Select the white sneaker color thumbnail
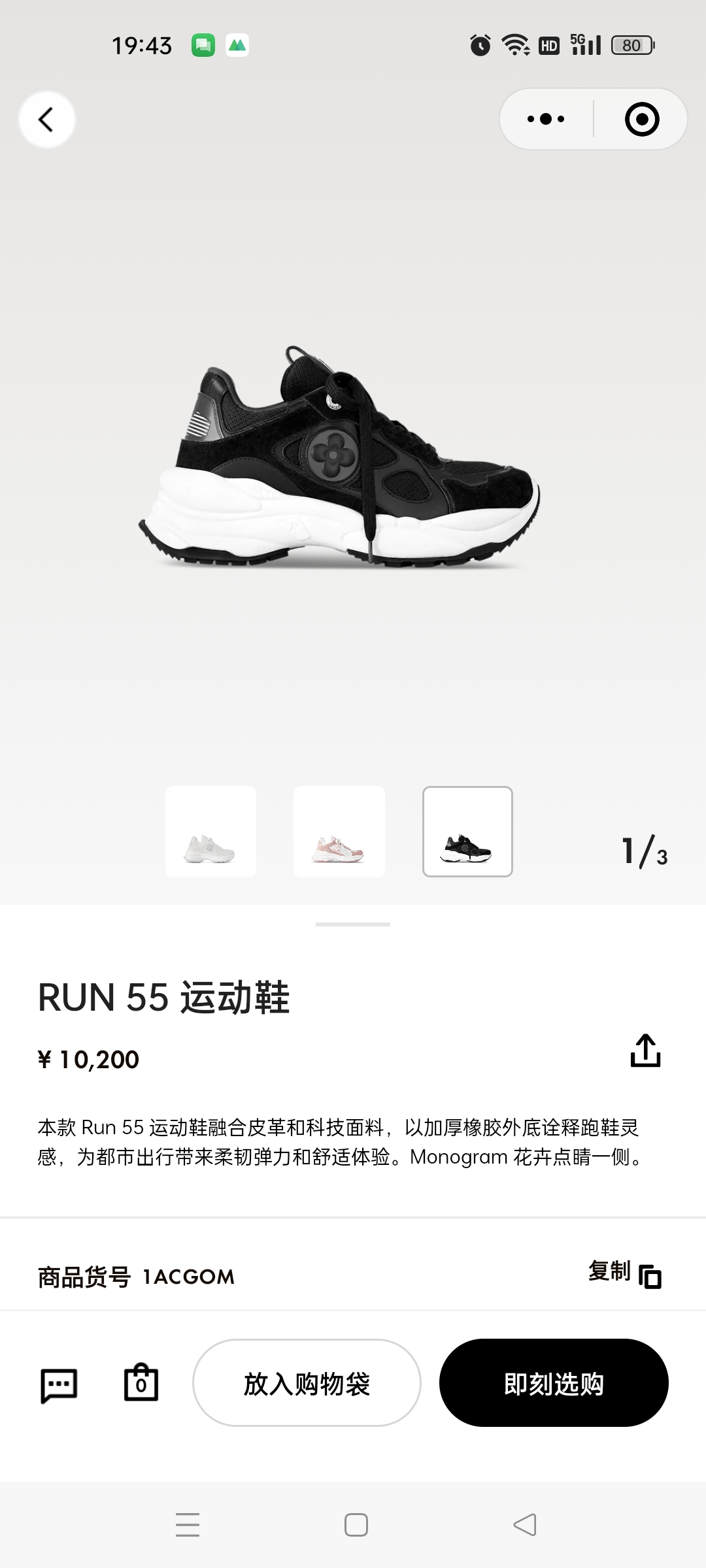 coord(210,831)
